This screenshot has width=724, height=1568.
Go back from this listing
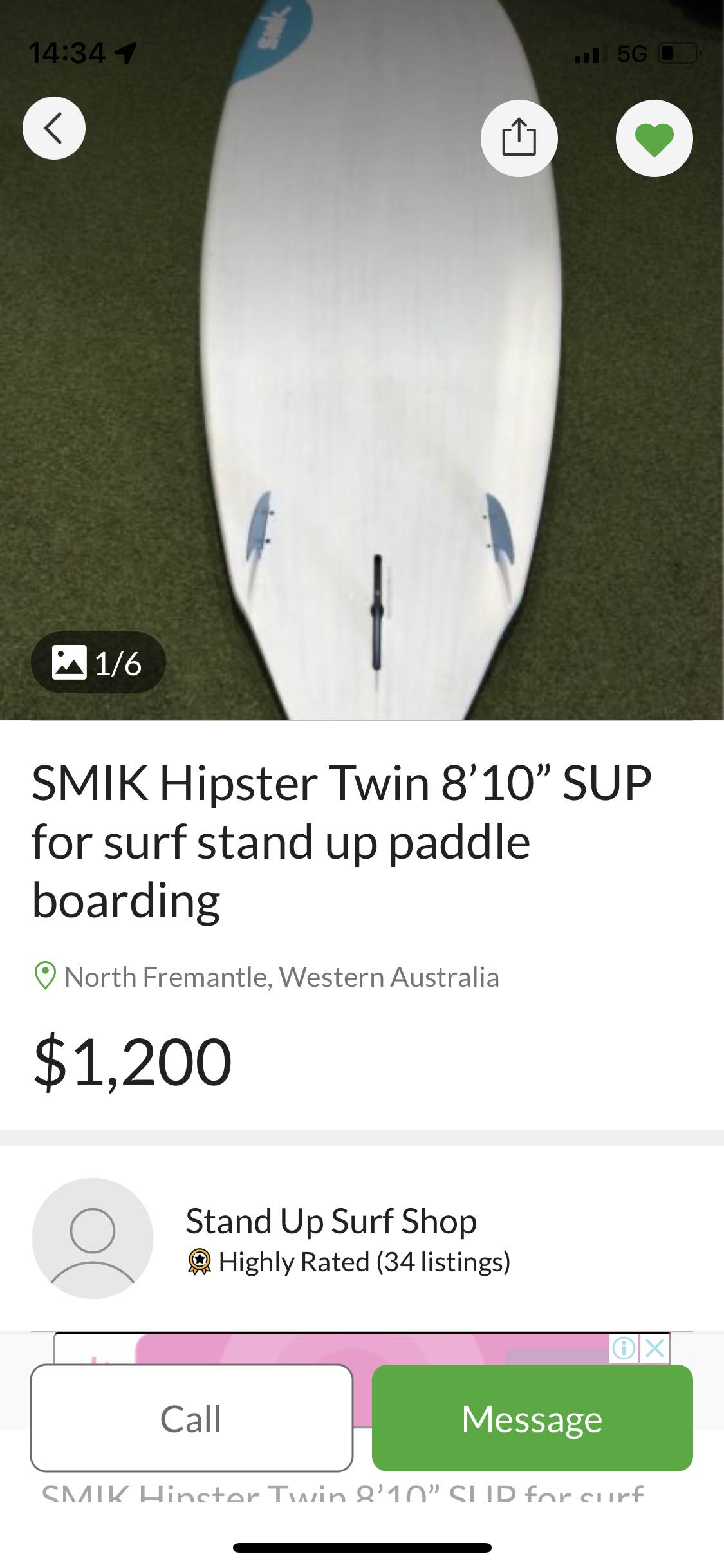[54, 128]
